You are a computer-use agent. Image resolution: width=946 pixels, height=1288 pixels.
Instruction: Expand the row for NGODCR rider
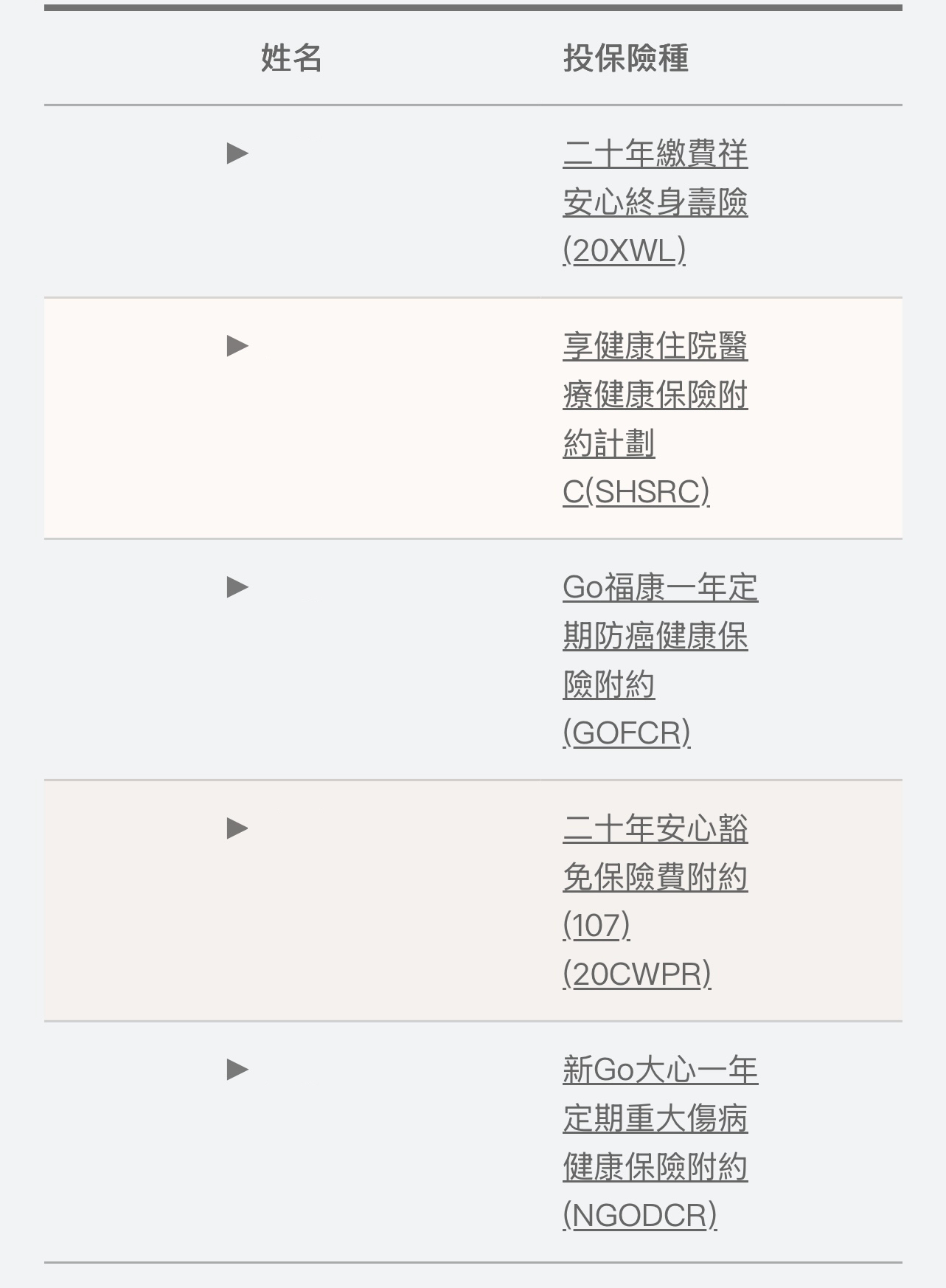coord(237,1069)
